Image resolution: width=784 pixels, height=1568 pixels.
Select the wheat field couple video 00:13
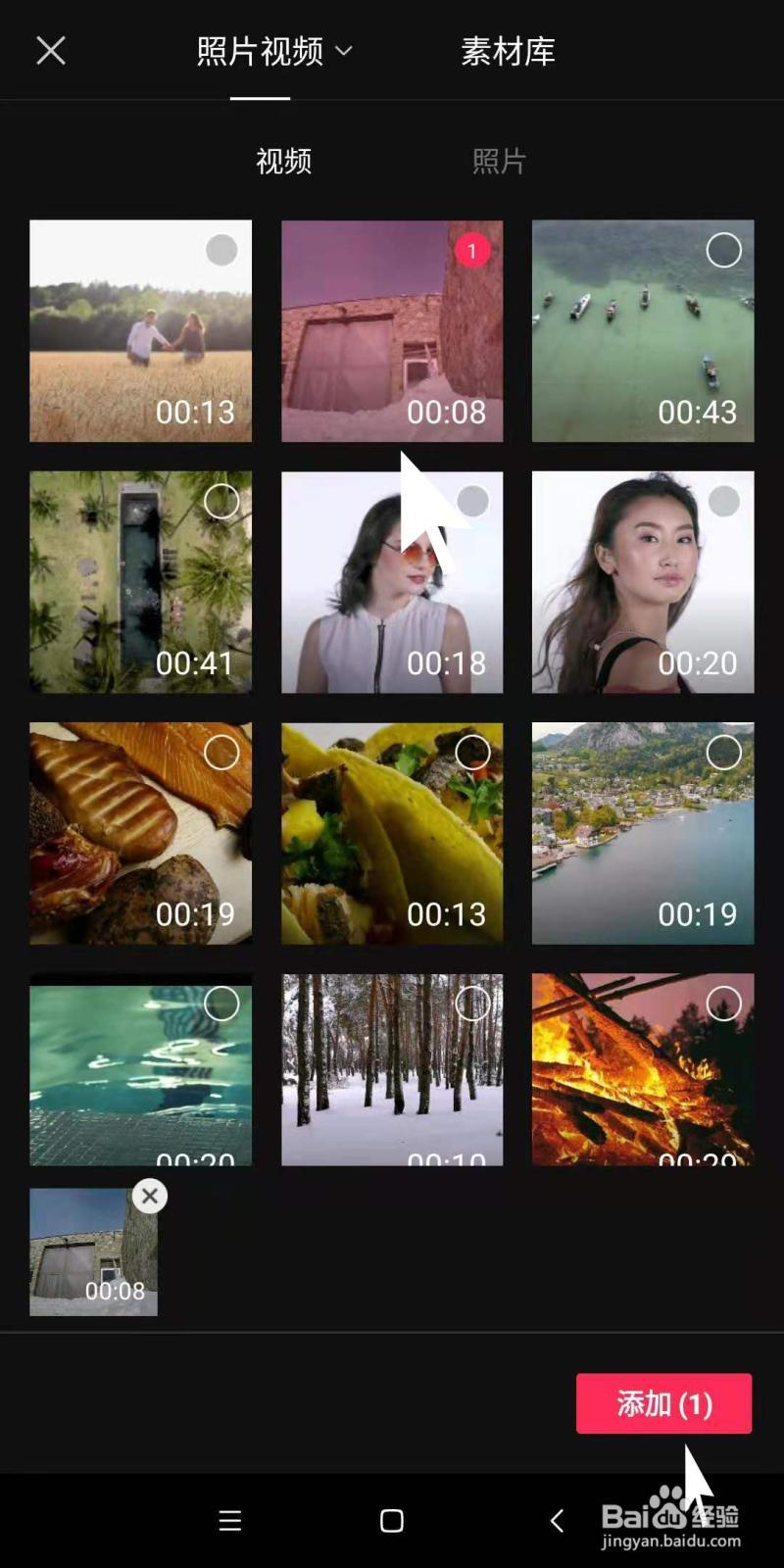221,250
